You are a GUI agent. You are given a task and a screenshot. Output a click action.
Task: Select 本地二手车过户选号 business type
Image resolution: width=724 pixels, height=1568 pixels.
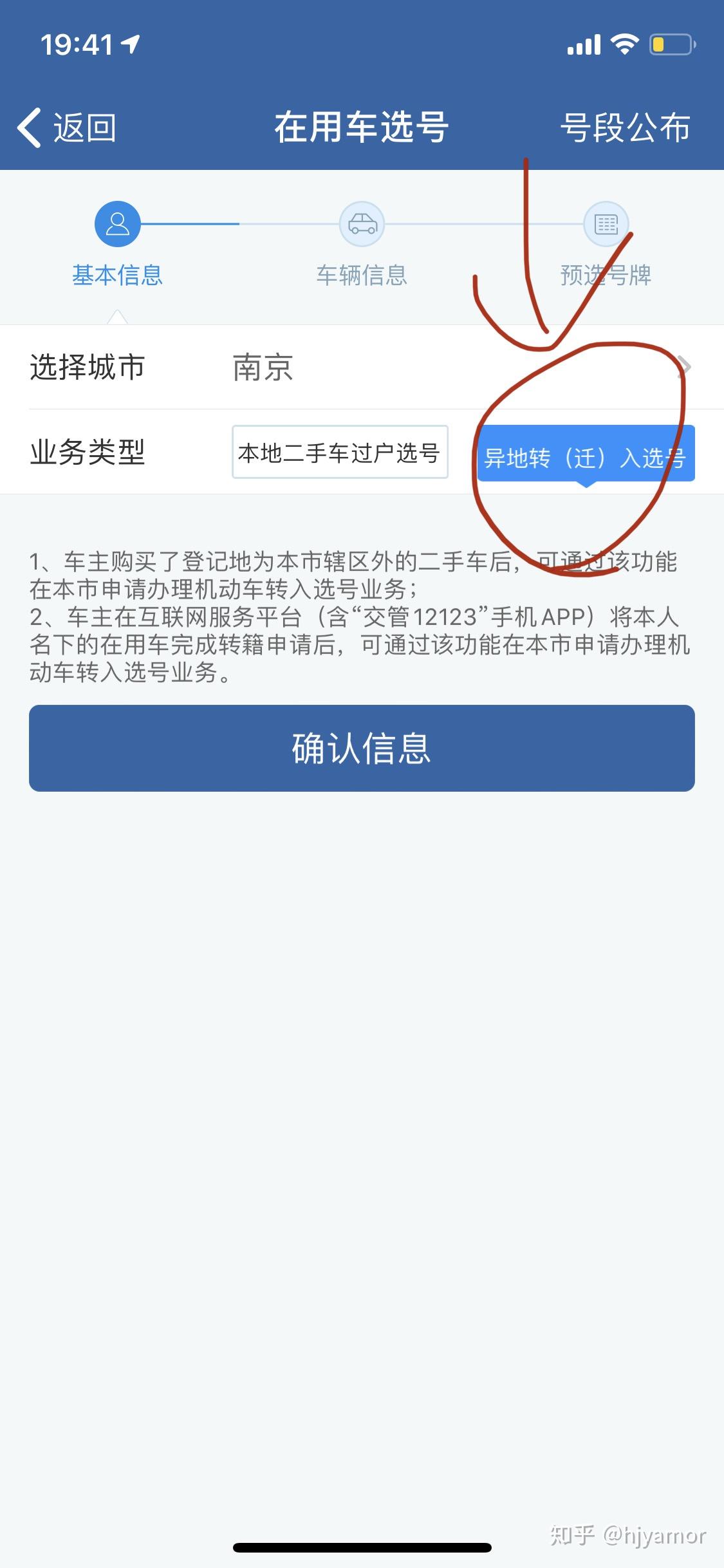pyautogui.click(x=340, y=453)
